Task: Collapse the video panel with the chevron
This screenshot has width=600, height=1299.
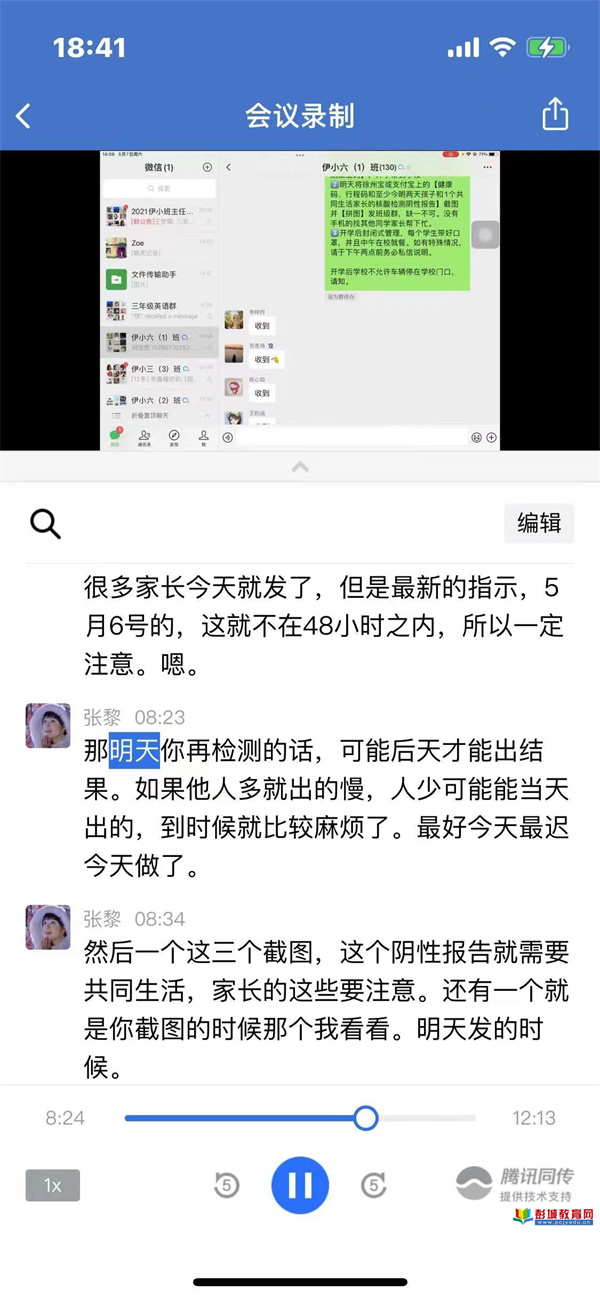Action: (x=300, y=467)
